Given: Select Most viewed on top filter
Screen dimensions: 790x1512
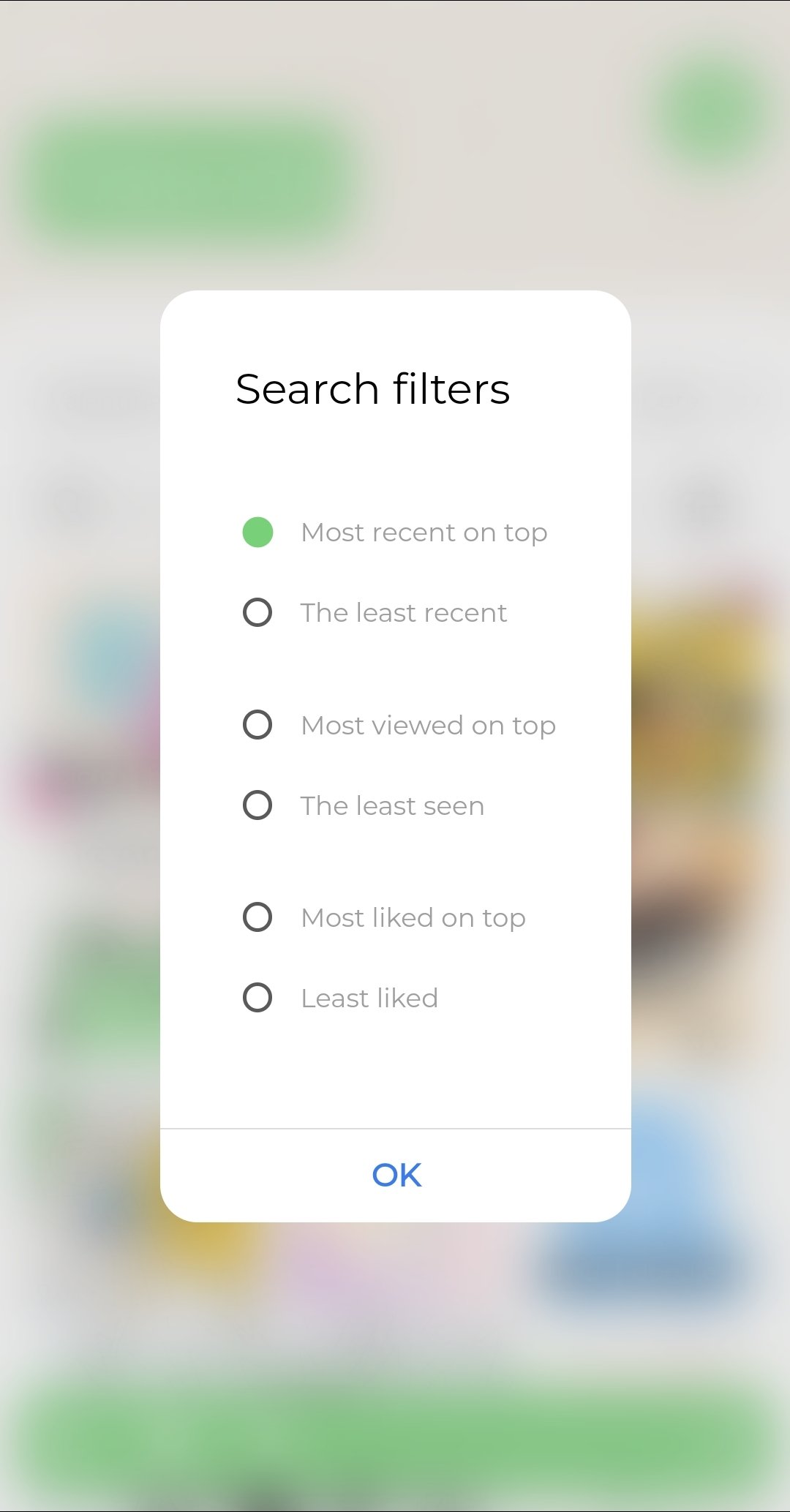Looking at the screenshot, I should pyautogui.click(x=399, y=725).
